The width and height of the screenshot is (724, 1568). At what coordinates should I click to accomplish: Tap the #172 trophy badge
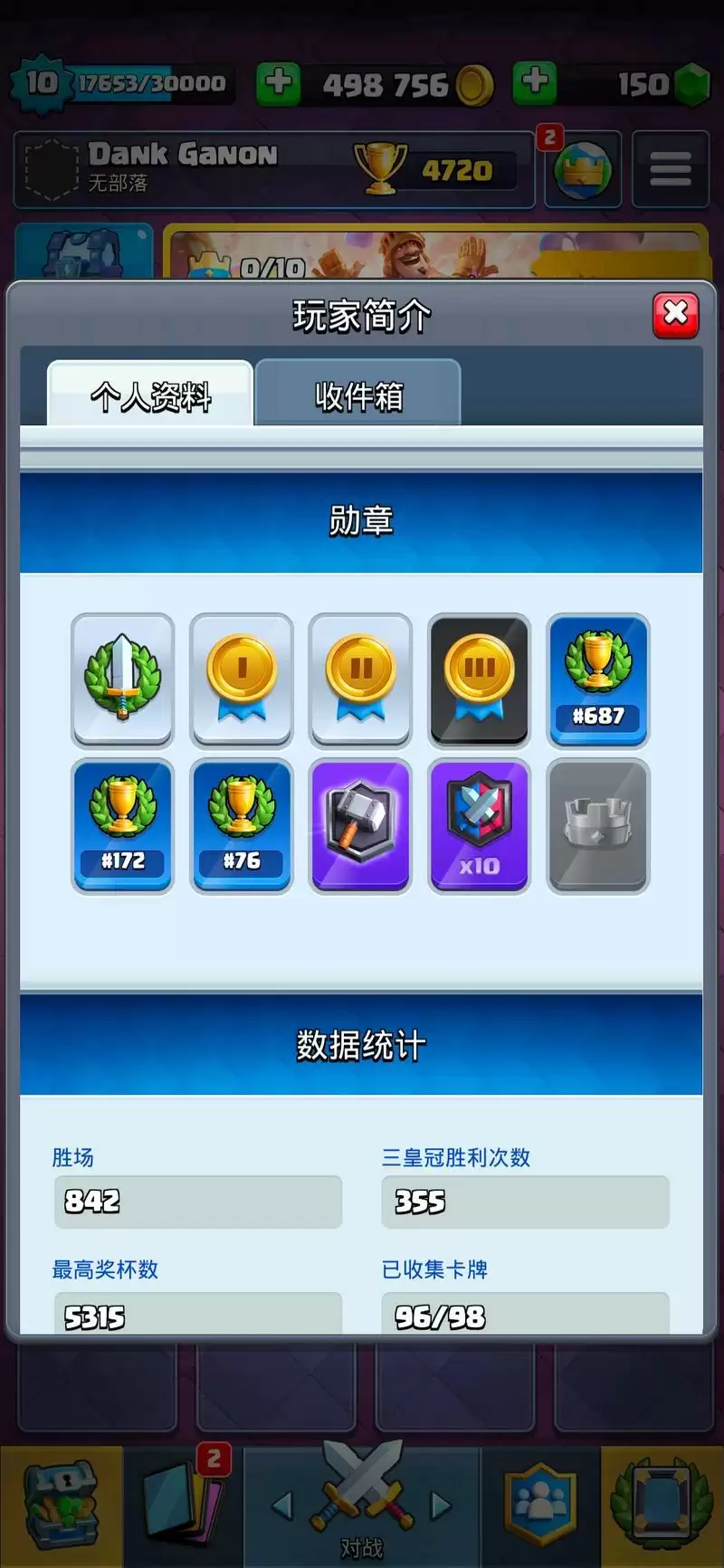pyautogui.click(x=122, y=825)
